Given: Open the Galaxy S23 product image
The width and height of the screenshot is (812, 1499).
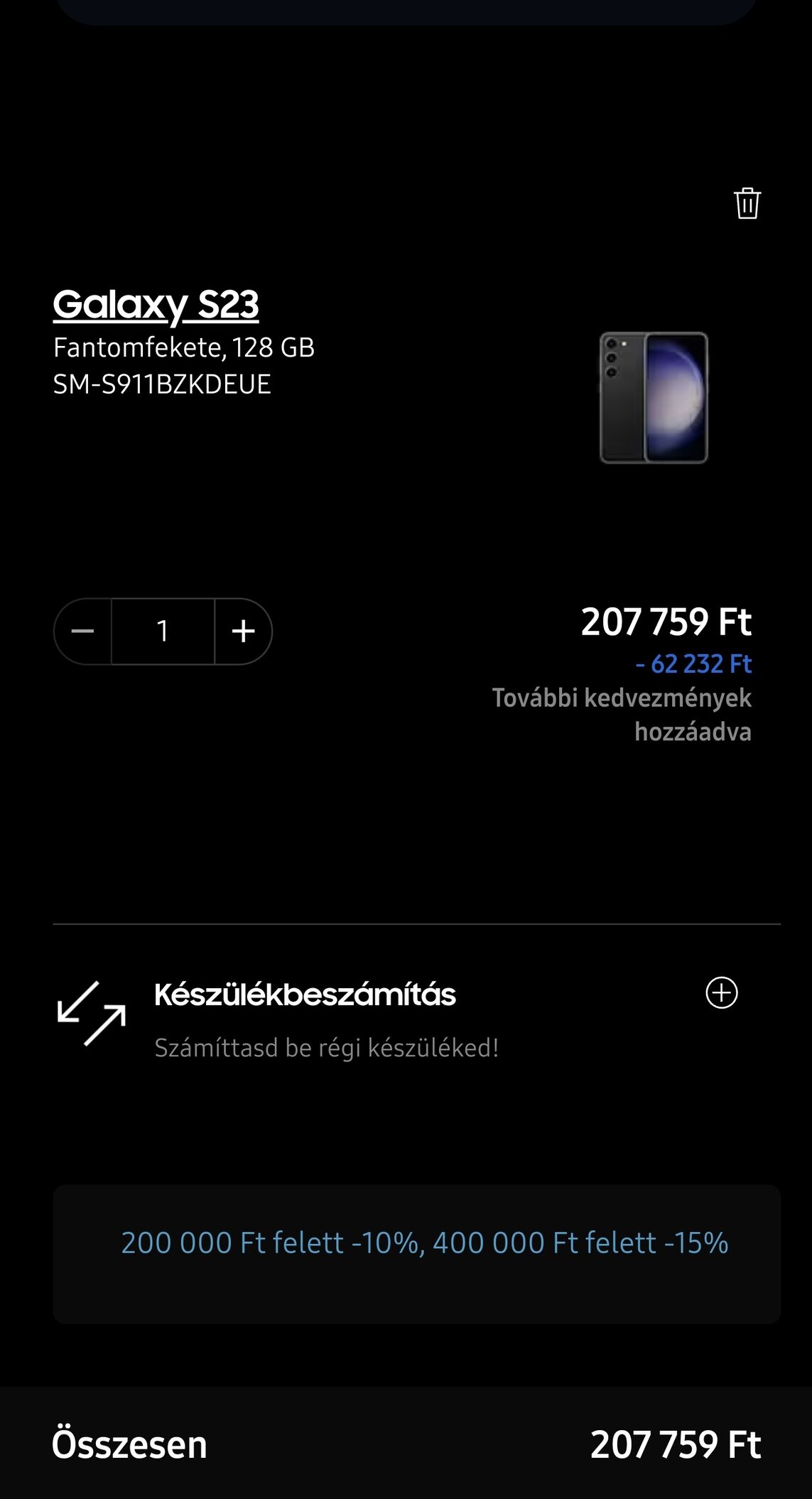Looking at the screenshot, I should pos(654,398).
